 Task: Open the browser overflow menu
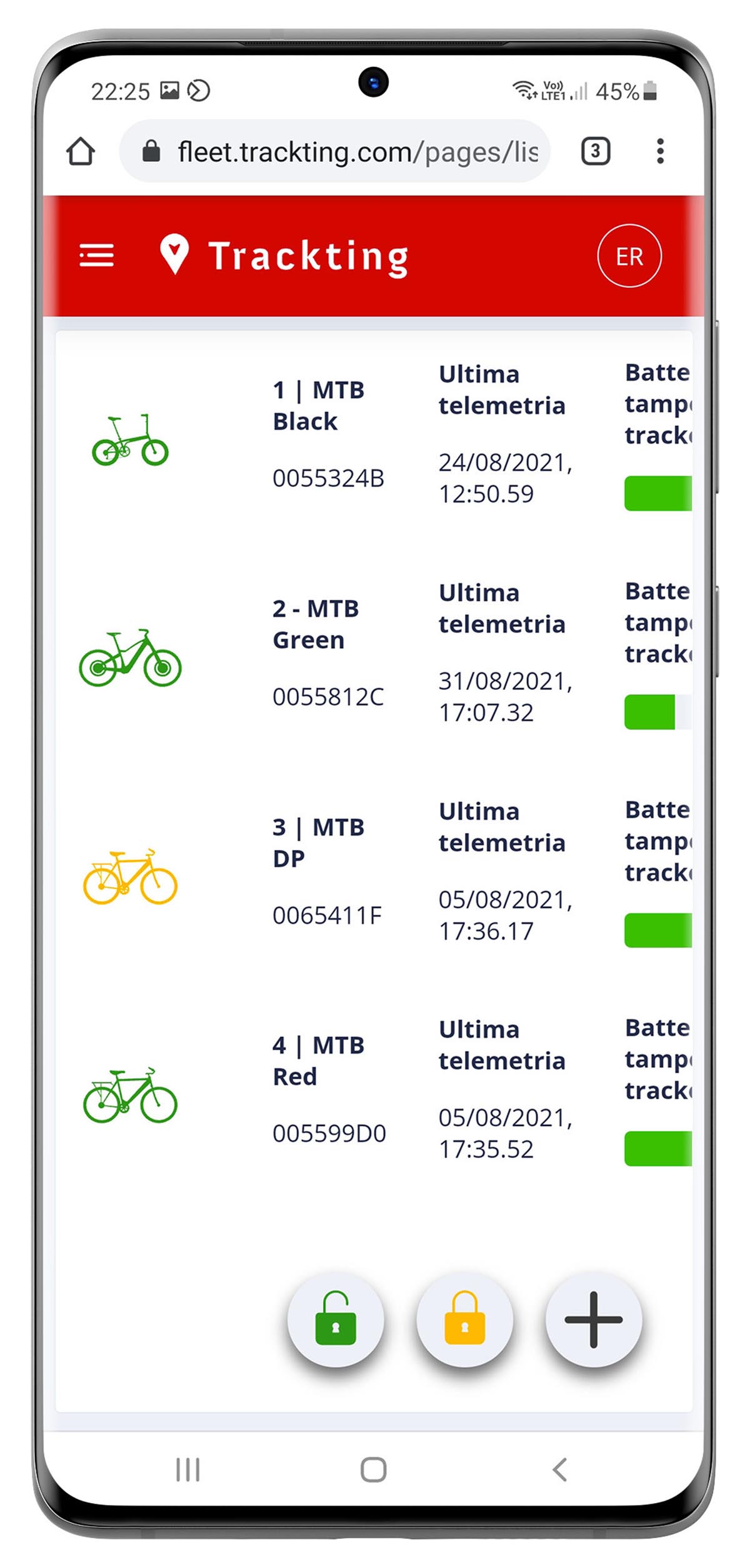pyautogui.click(x=660, y=151)
